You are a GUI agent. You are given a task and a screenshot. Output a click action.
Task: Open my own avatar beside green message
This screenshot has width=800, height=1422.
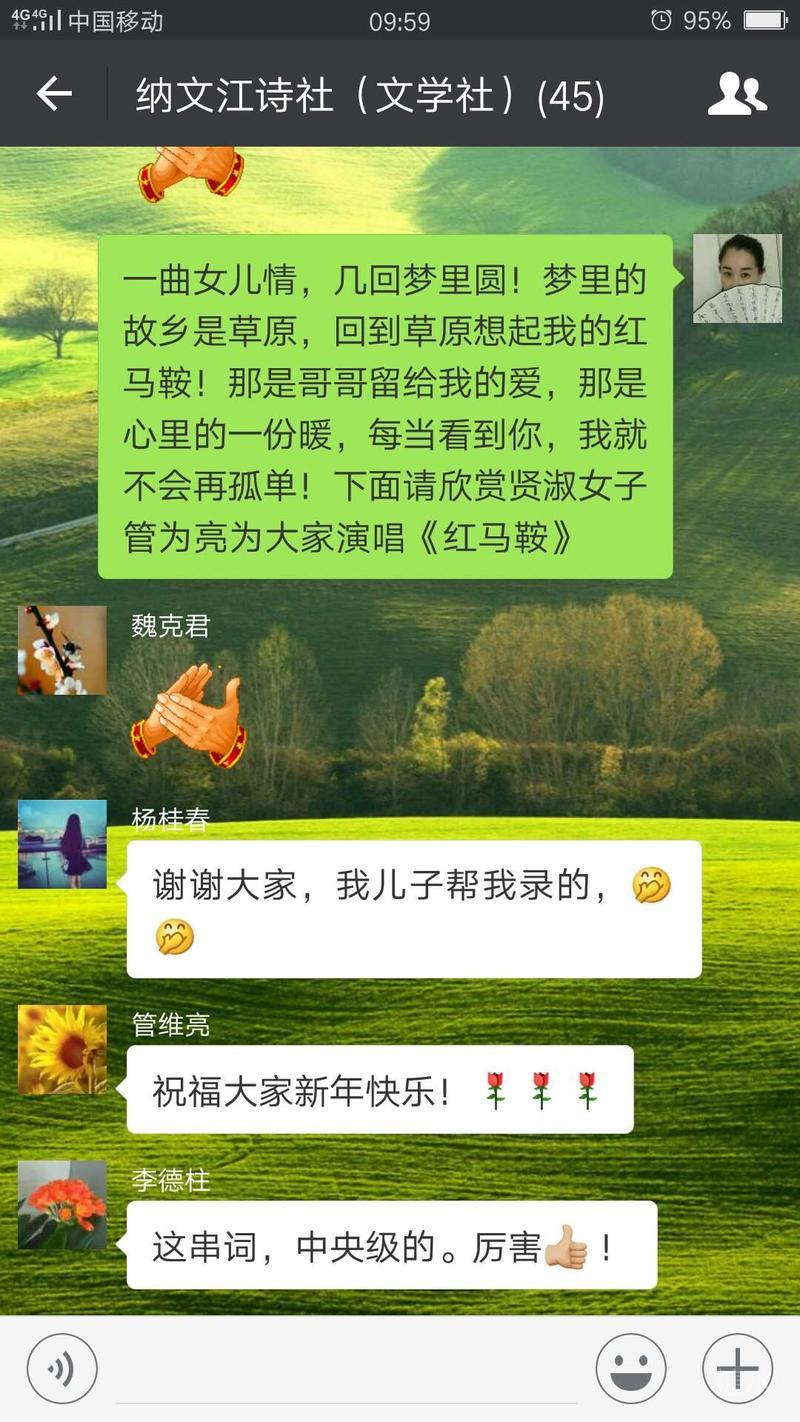point(737,278)
